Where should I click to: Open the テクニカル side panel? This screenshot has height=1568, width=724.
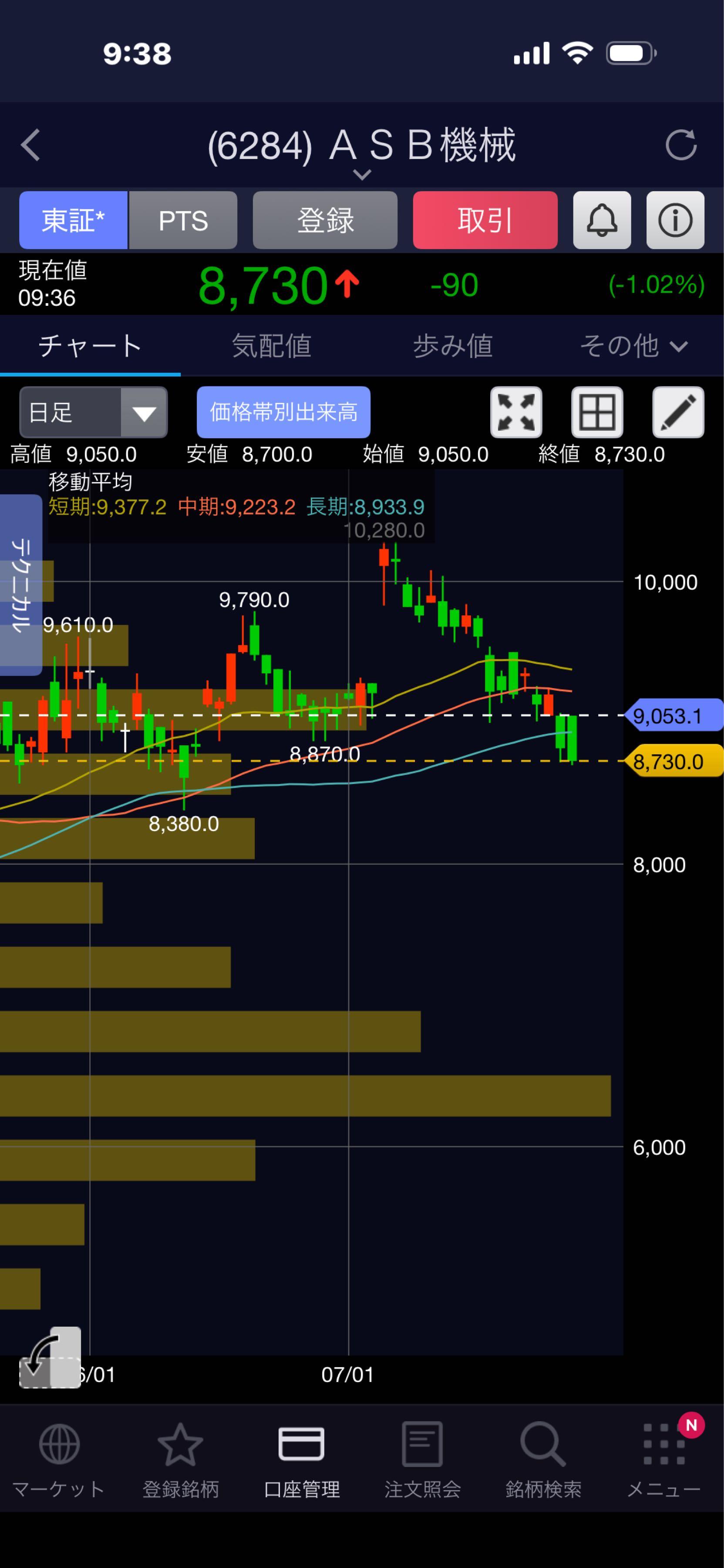pos(21,585)
